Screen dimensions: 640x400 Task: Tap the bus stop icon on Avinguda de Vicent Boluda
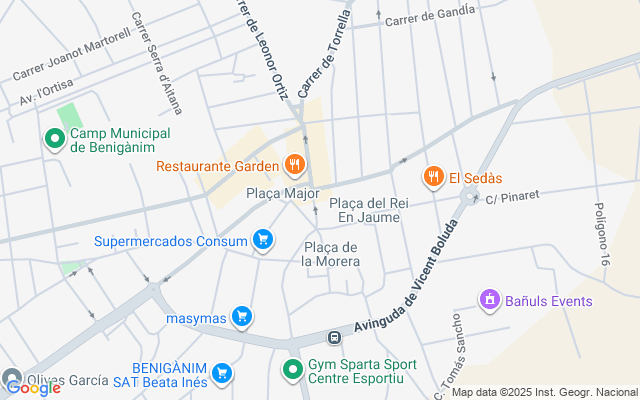[336, 337]
